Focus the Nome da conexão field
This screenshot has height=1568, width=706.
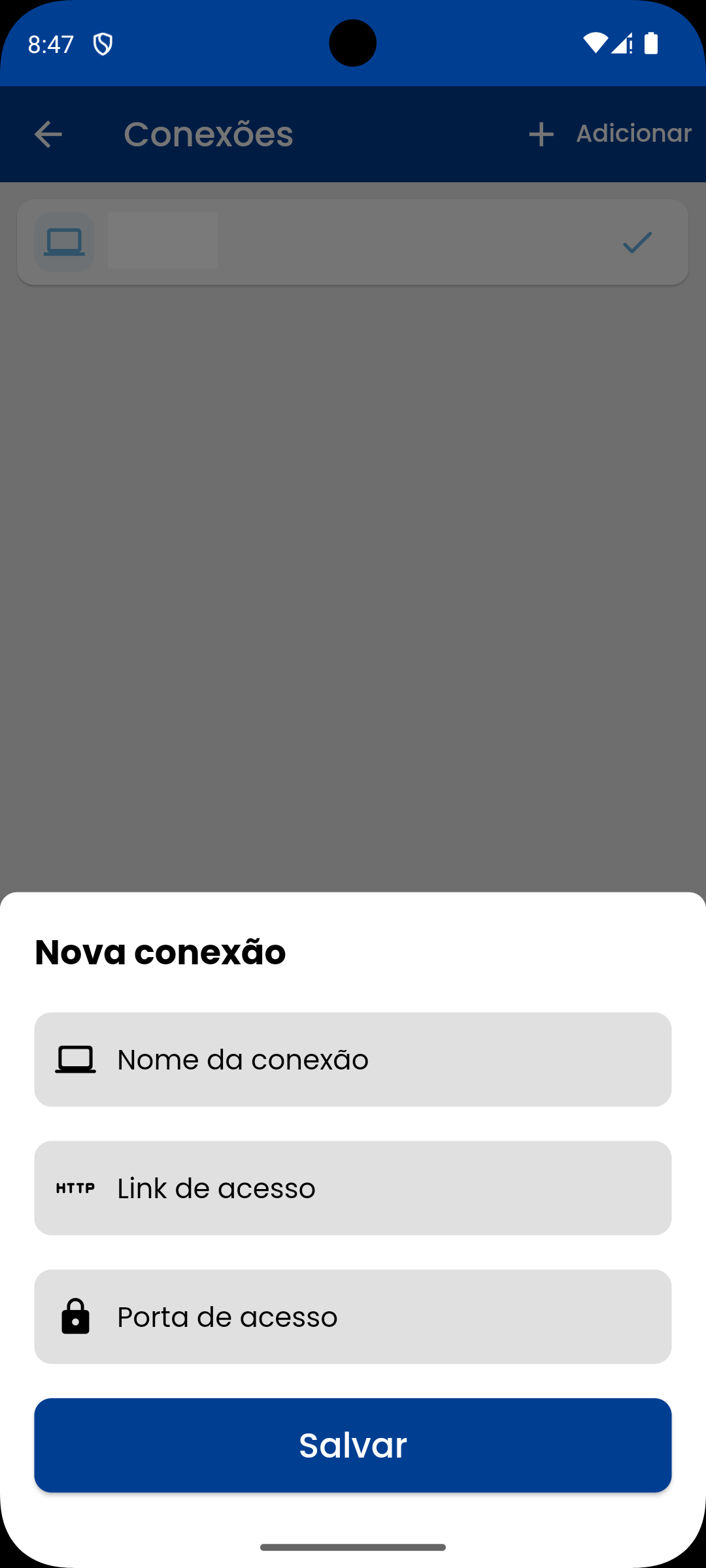click(353, 1059)
